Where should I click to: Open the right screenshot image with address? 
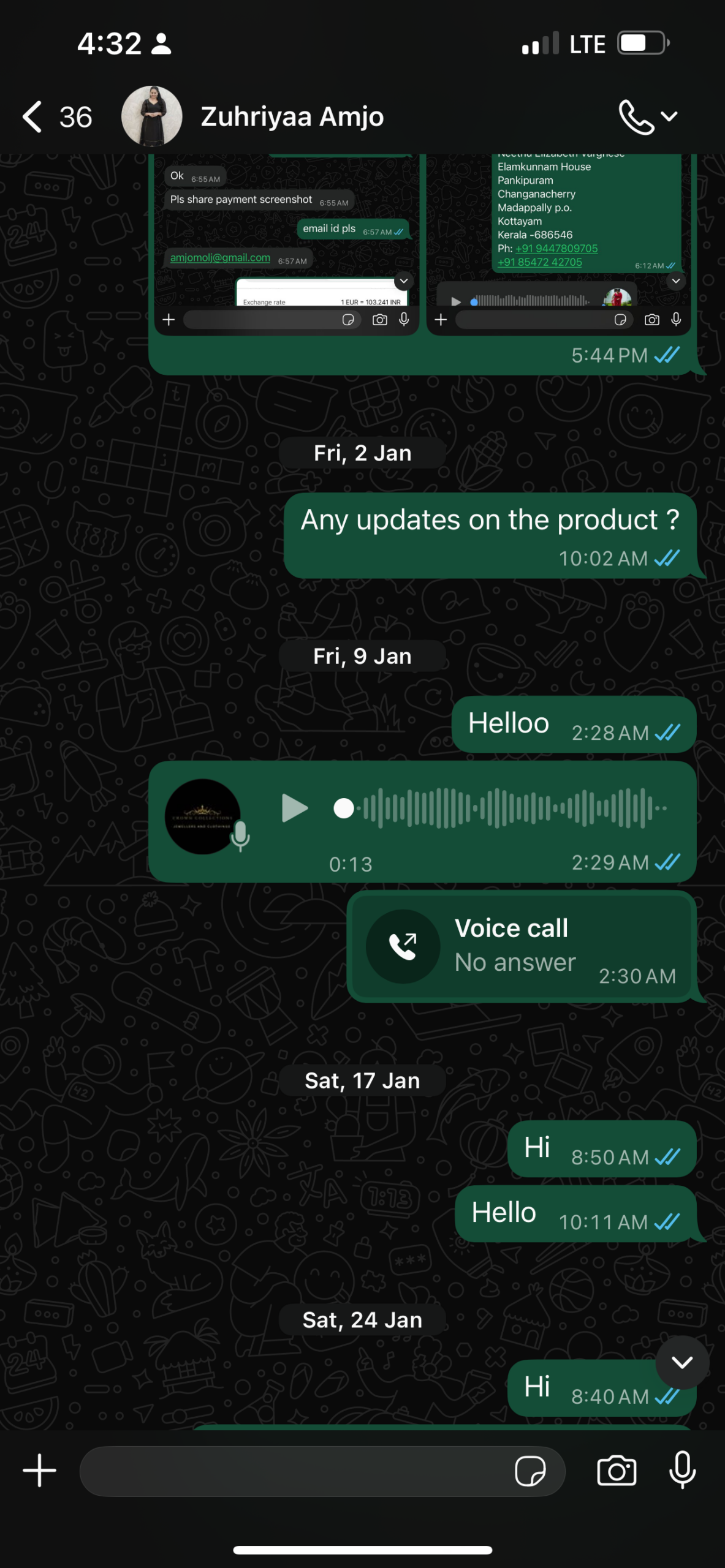[x=558, y=245]
